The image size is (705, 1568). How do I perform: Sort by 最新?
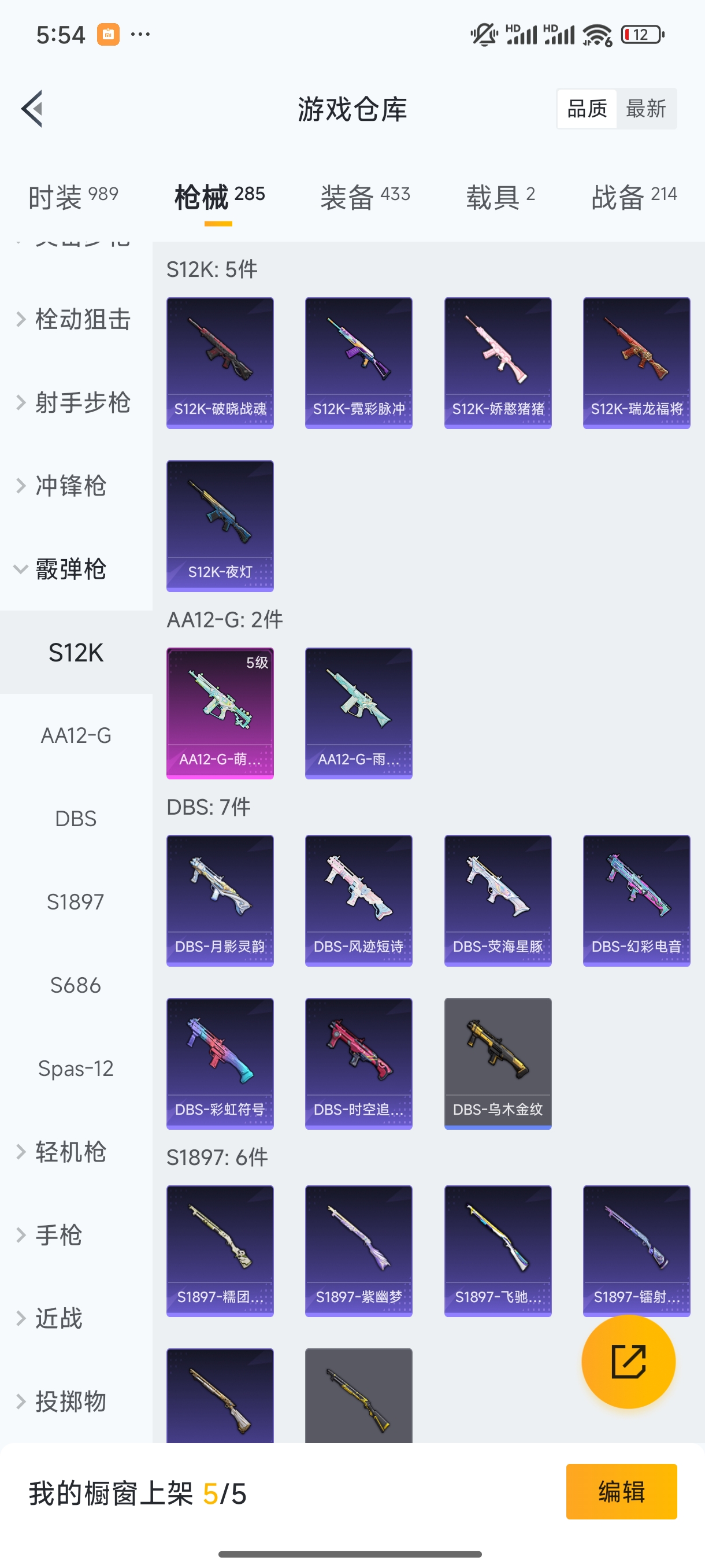click(x=645, y=109)
